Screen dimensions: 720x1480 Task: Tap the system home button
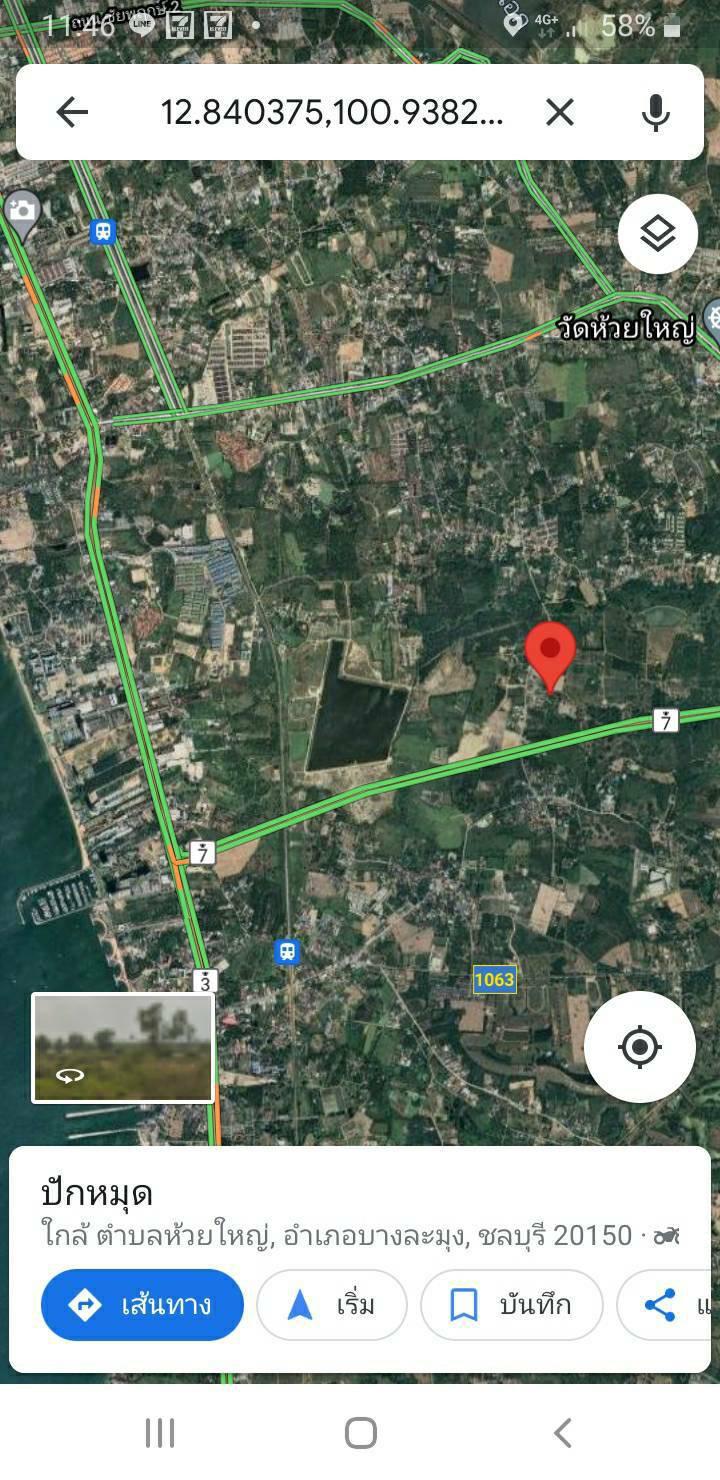360,1432
